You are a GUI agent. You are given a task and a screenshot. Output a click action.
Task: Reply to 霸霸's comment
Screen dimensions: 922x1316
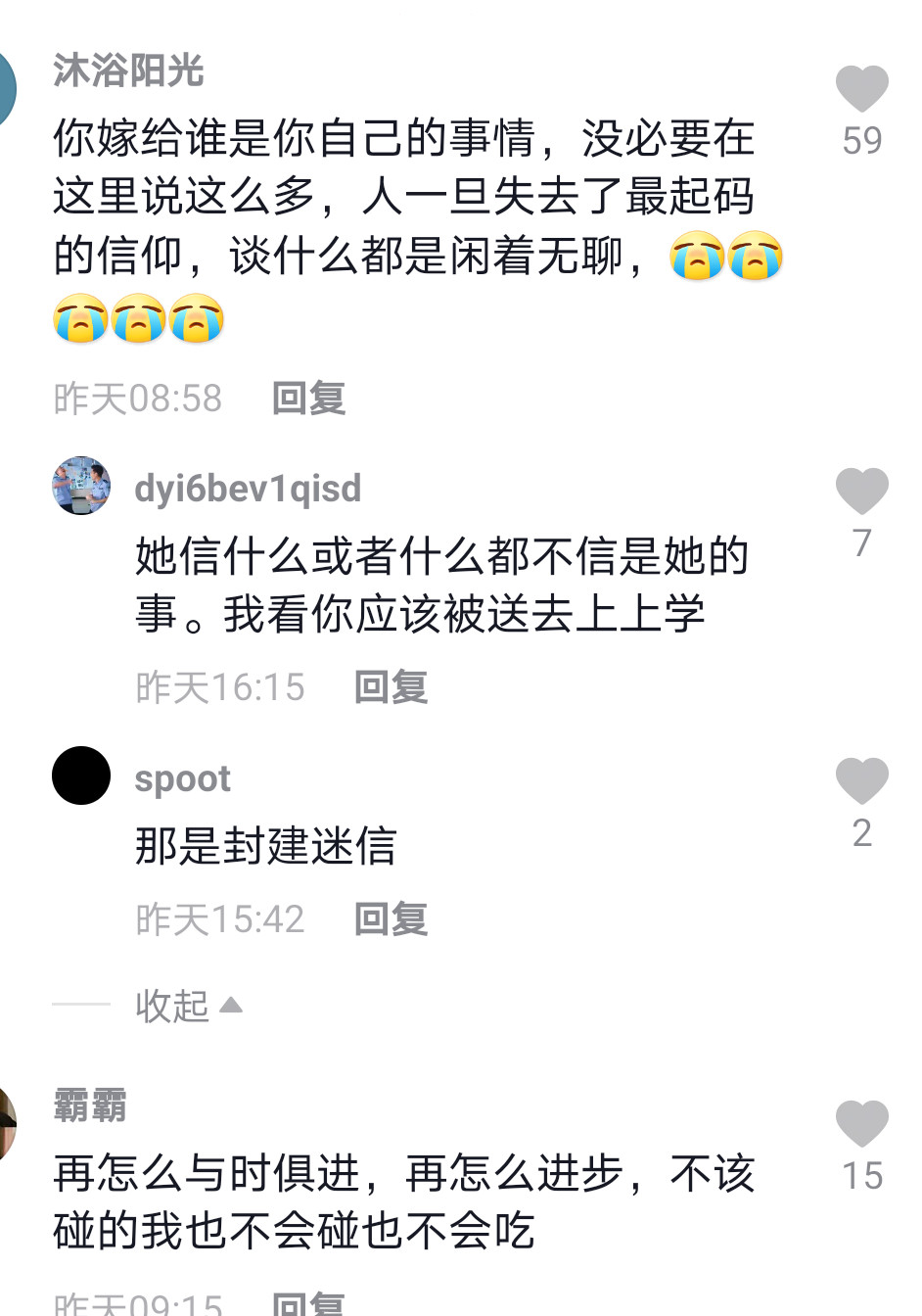click(308, 1304)
